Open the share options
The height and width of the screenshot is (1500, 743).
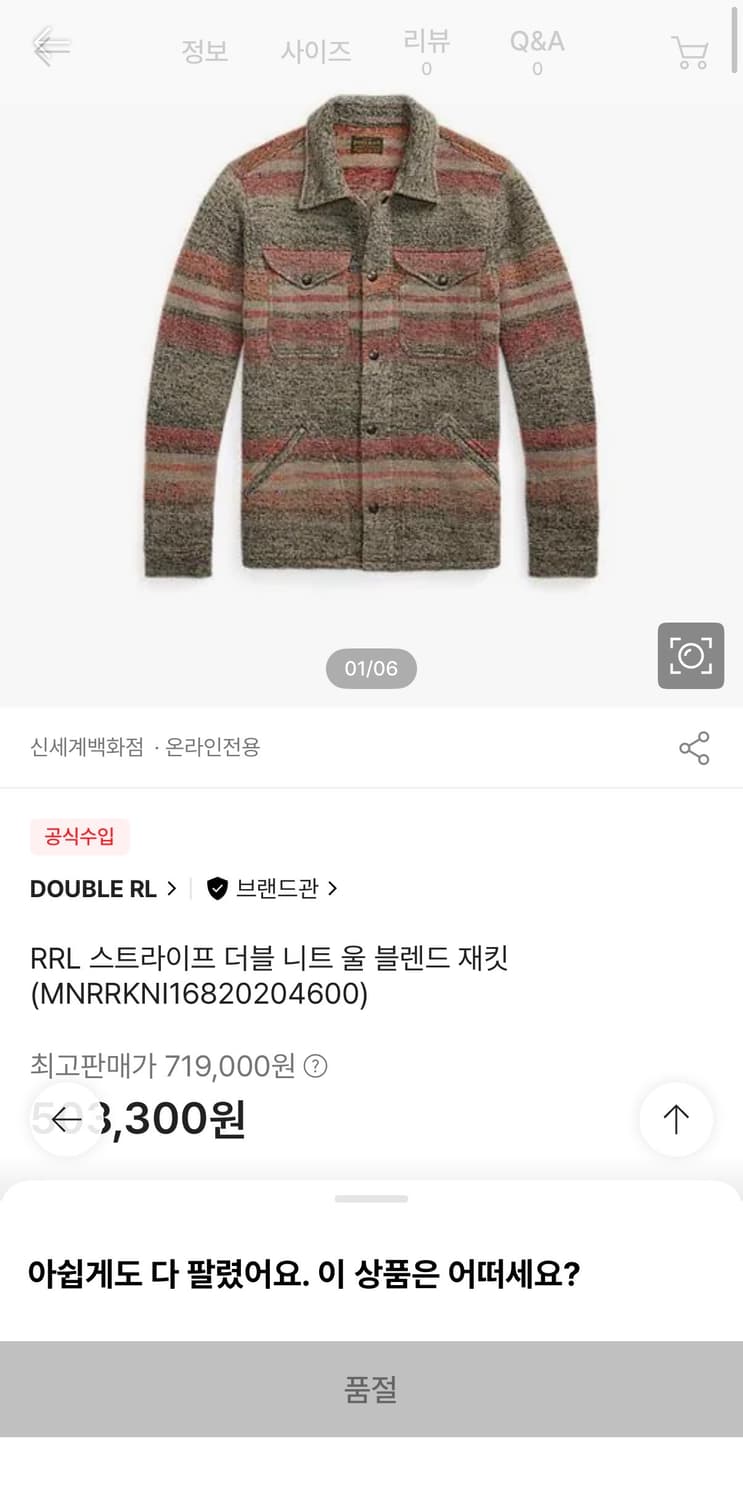694,747
